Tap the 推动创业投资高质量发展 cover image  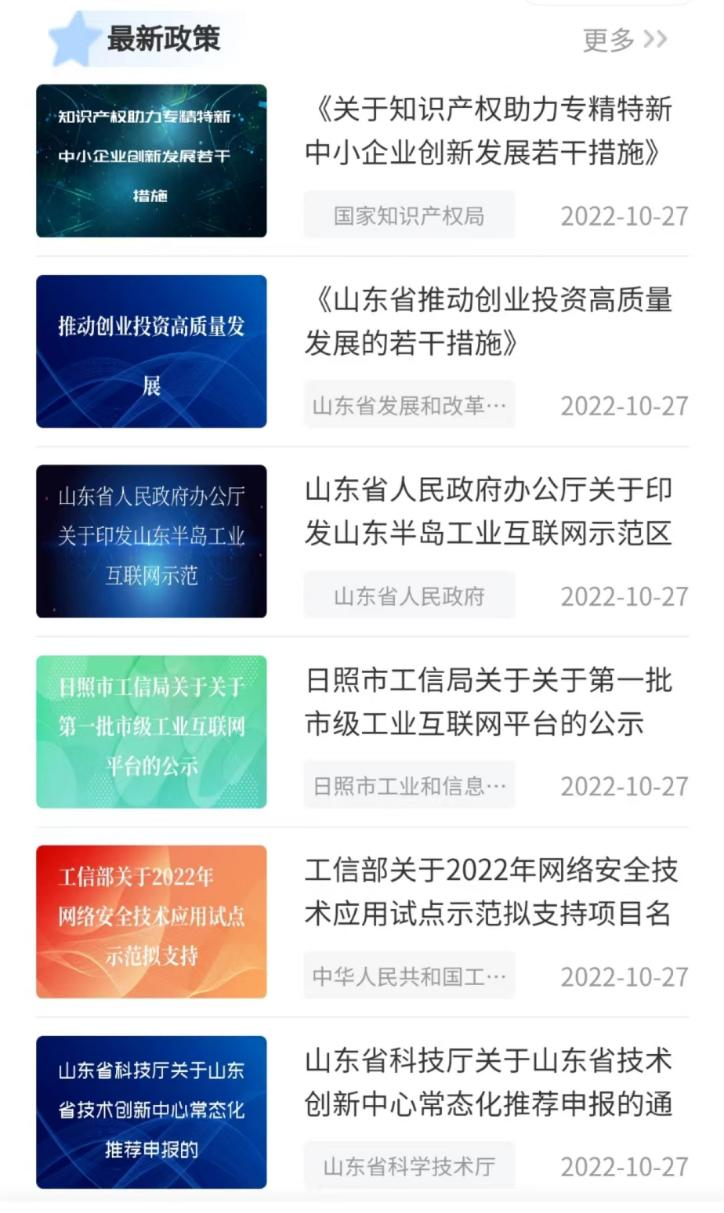tap(152, 351)
